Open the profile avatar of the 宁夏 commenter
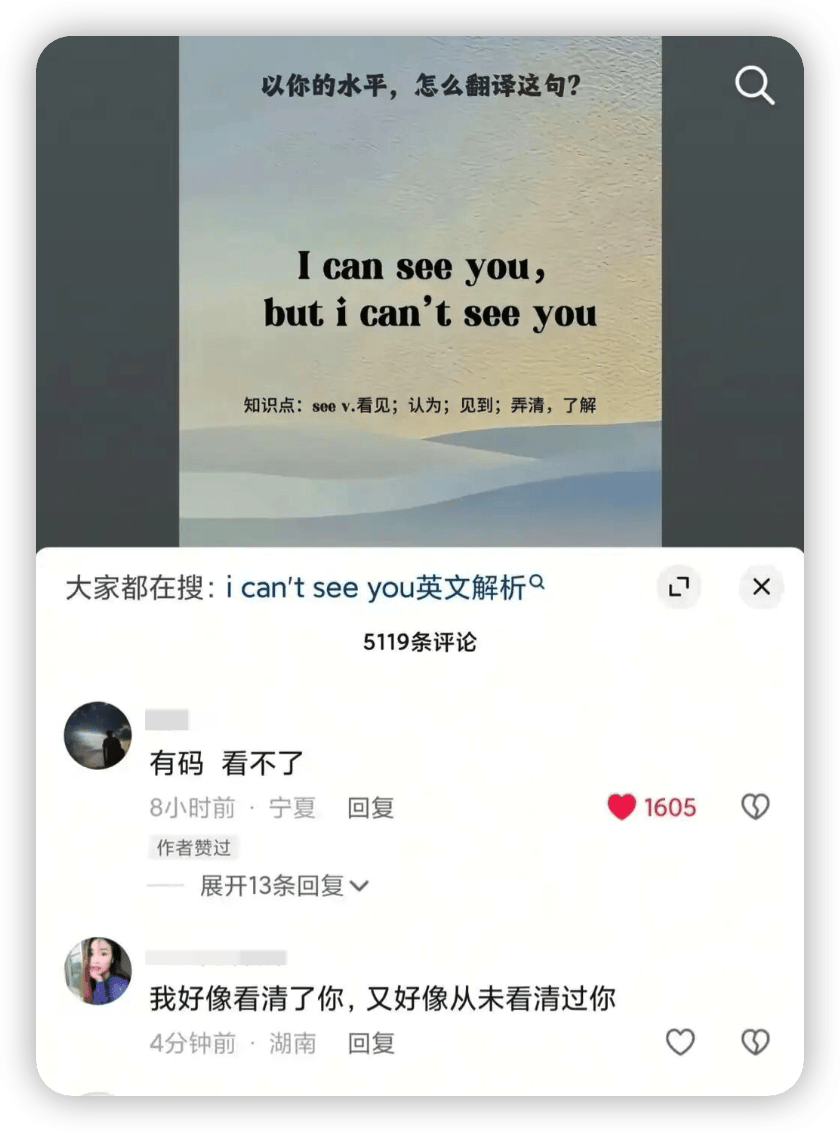Image resolution: width=840 pixels, height=1132 pixels. click(98, 735)
